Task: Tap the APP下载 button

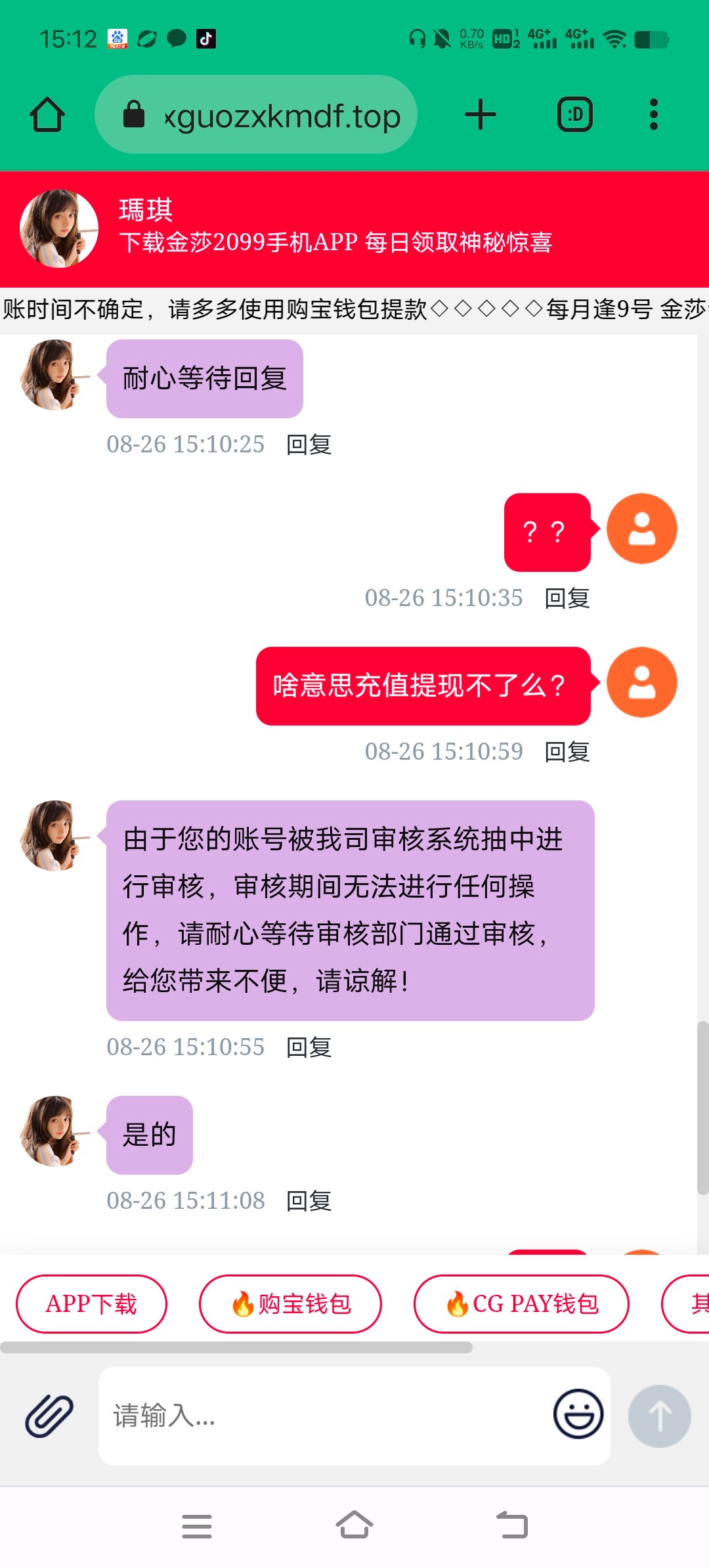Action: [91, 1304]
